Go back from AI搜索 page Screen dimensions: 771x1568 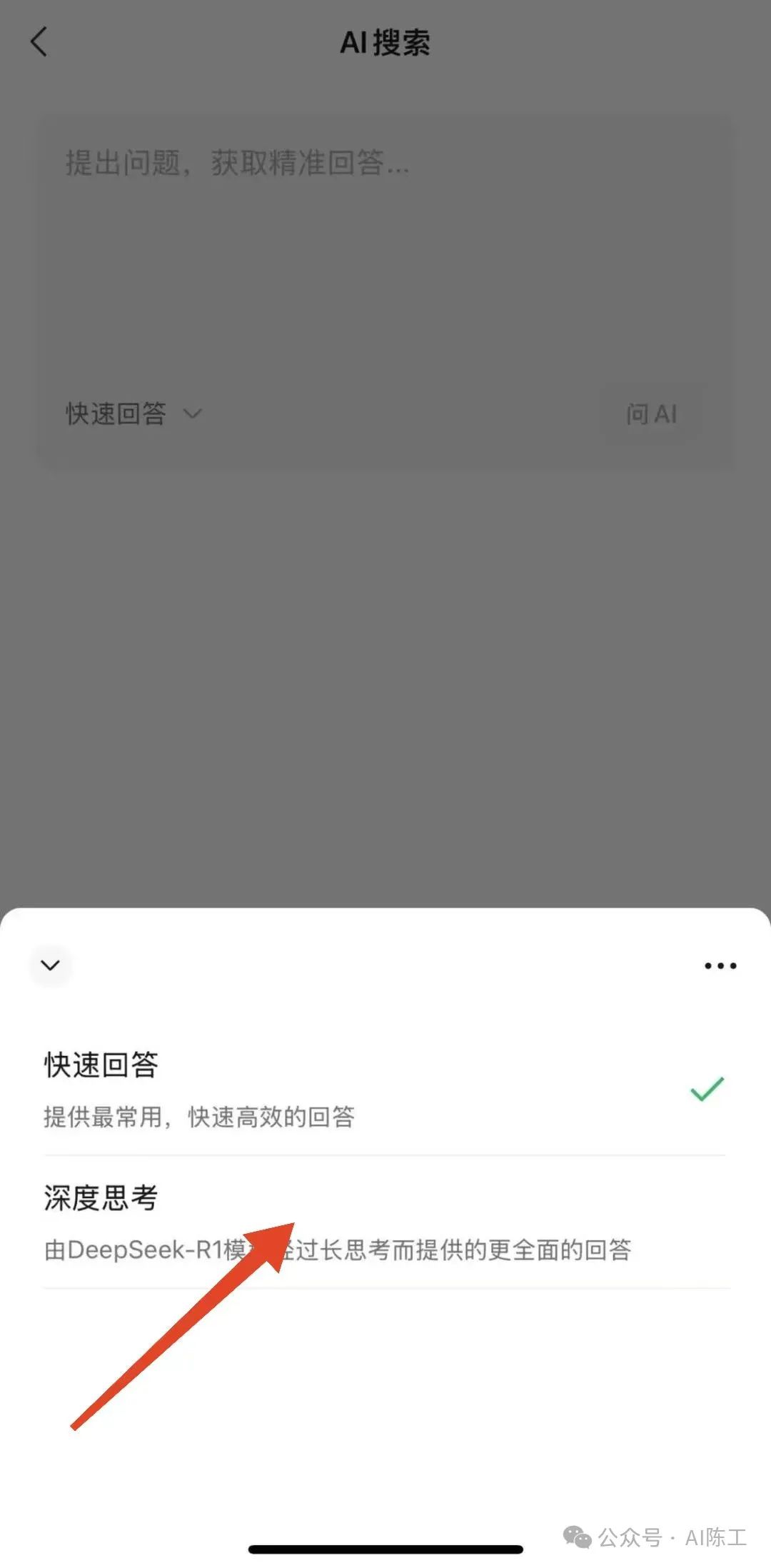coord(39,41)
